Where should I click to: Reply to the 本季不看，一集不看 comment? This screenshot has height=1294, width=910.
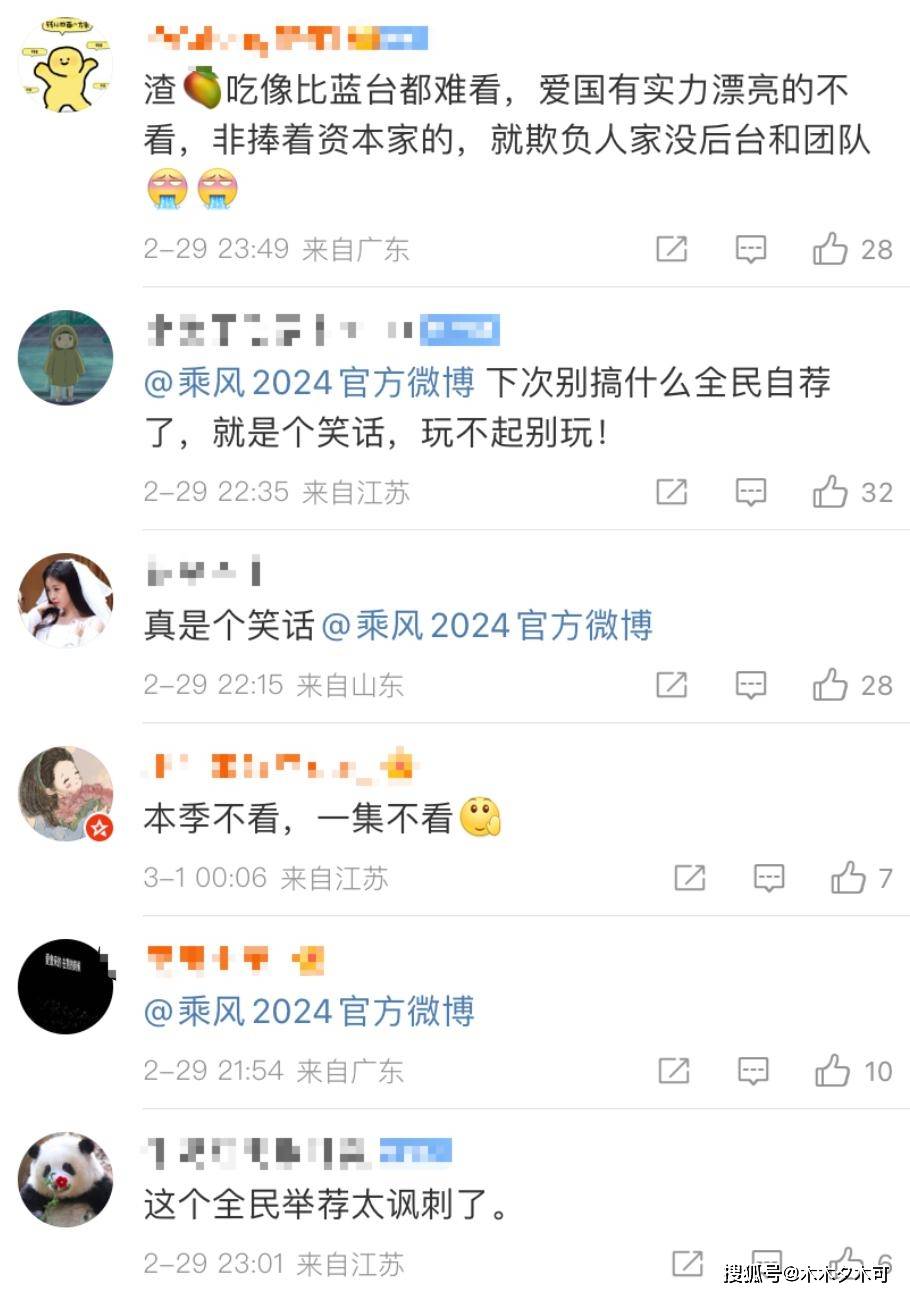tap(769, 878)
